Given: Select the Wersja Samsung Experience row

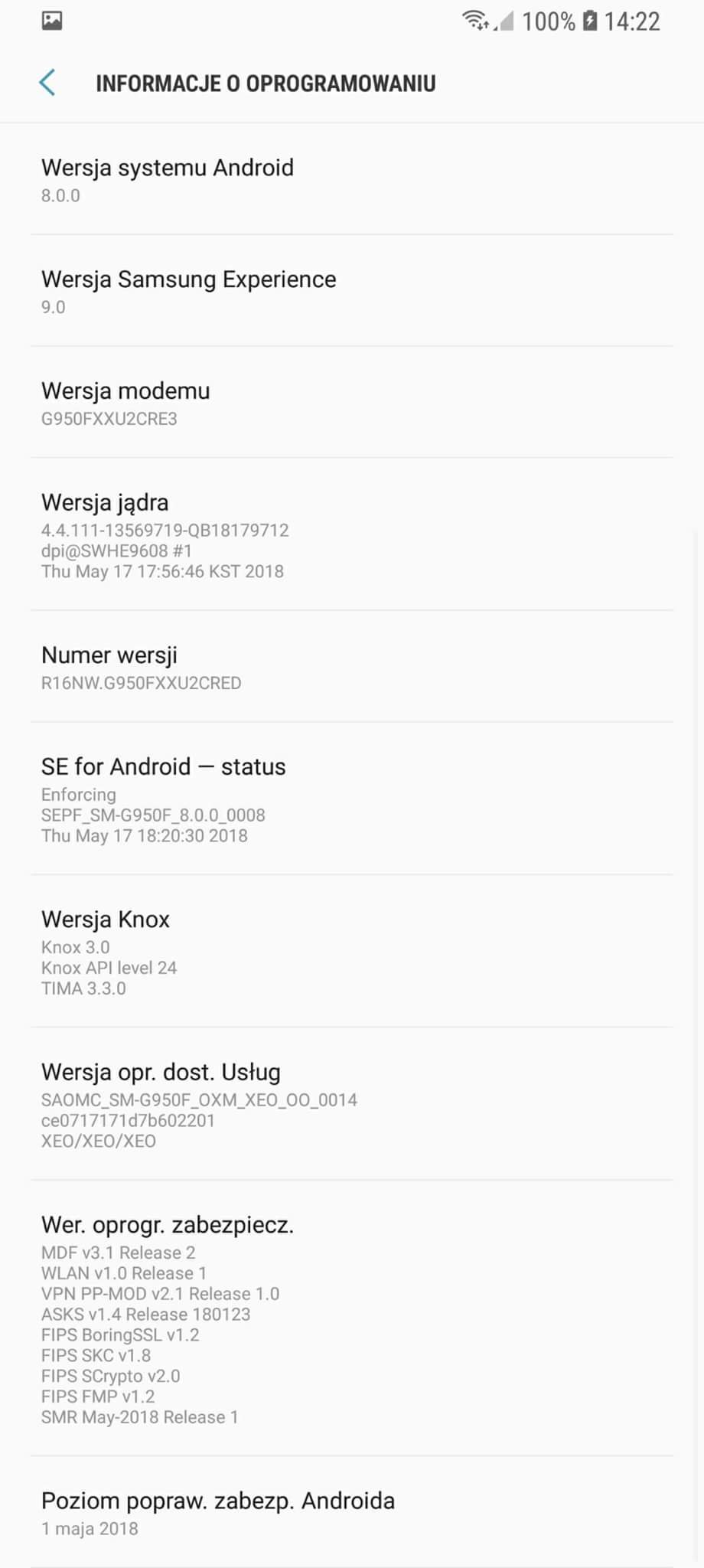Looking at the screenshot, I should point(352,291).
